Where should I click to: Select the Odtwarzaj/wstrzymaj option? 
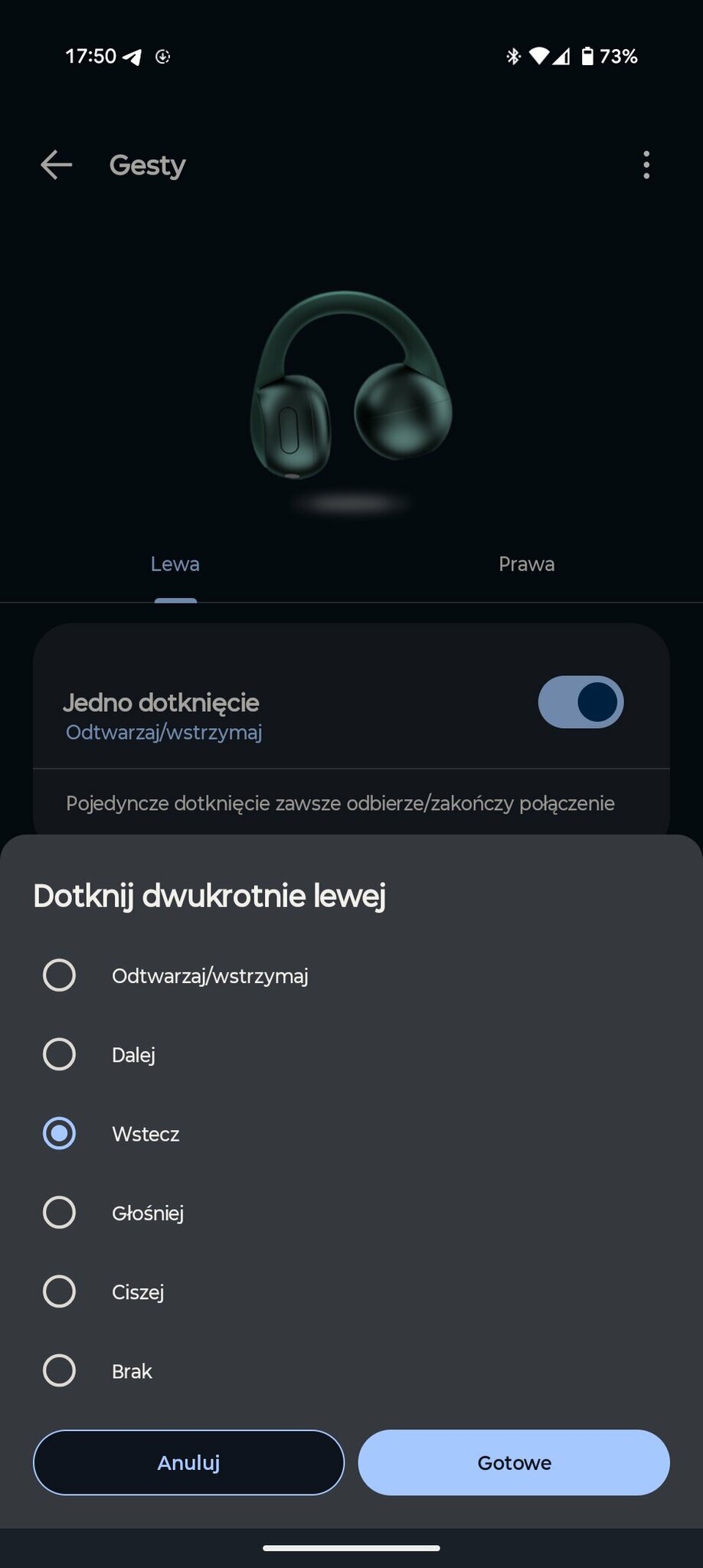[60, 975]
